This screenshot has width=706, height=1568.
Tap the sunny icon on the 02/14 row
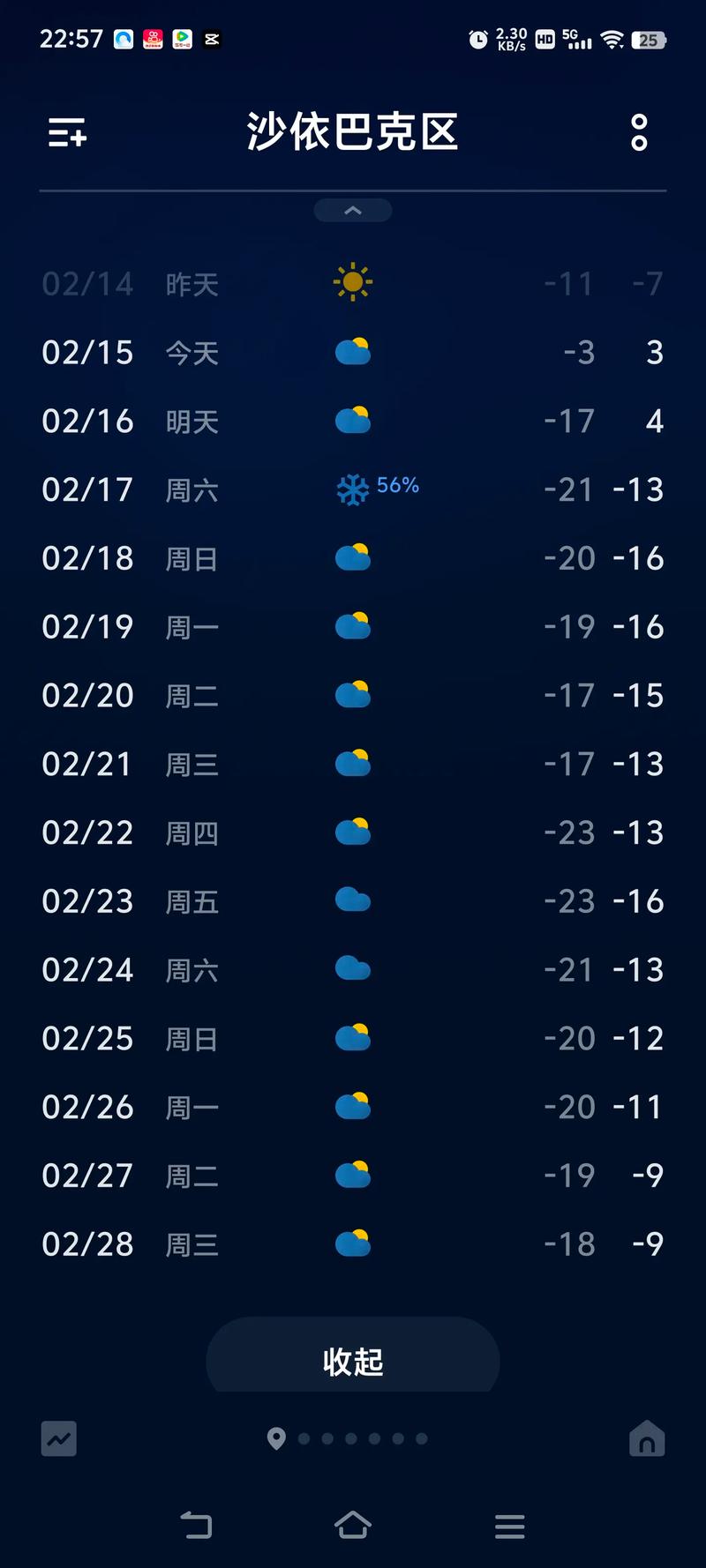click(x=352, y=282)
